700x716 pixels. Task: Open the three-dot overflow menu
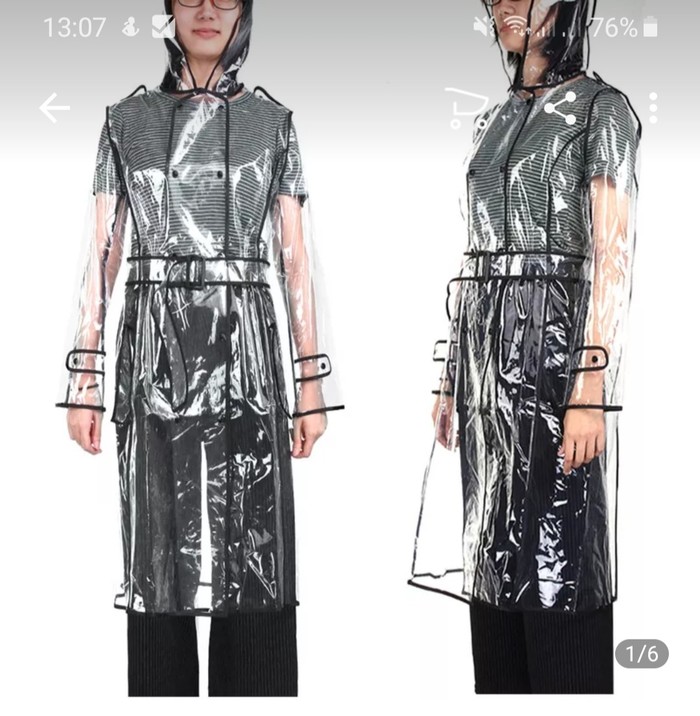click(653, 108)
